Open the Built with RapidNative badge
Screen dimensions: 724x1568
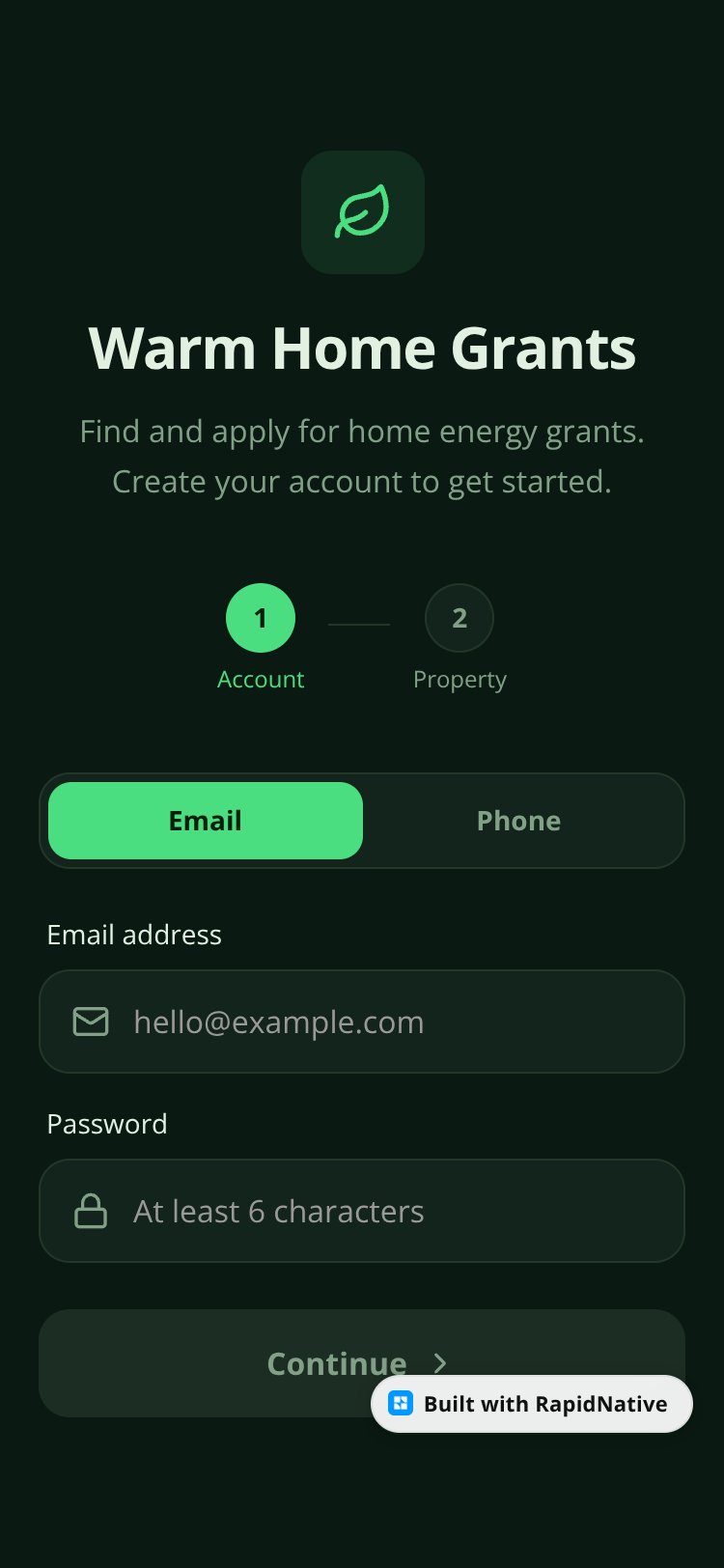532,1404
